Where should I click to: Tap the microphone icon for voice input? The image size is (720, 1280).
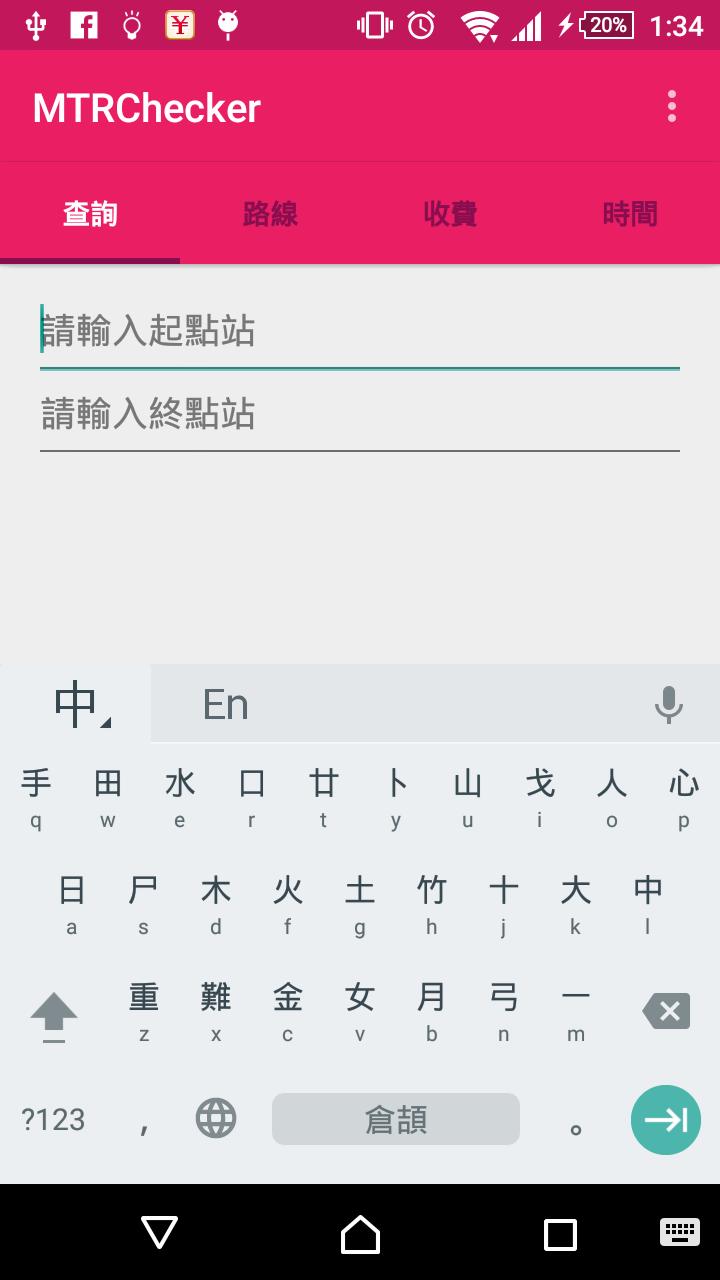(668, 704)
